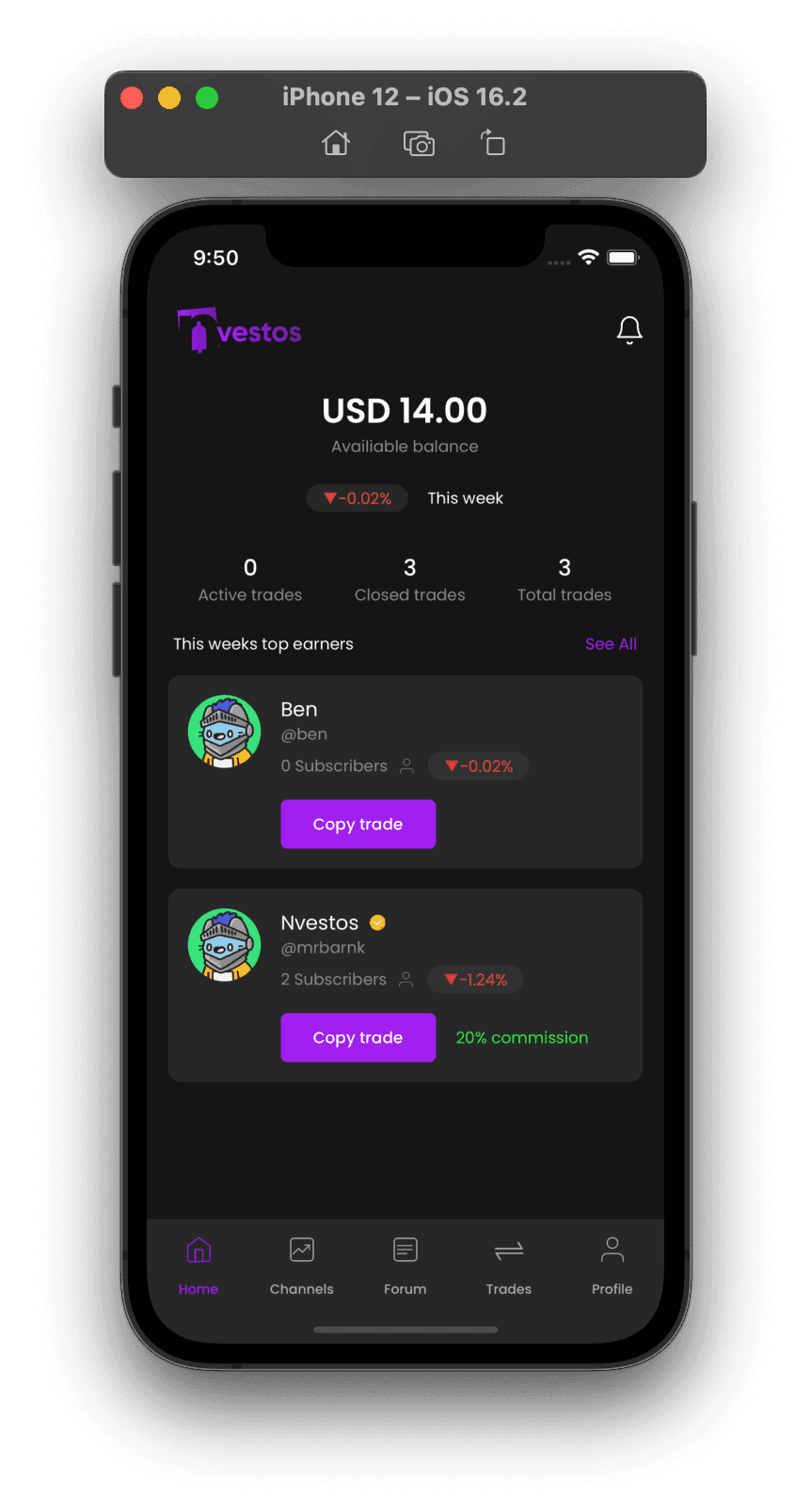The image size is (811, 1512).
Task: Tap See All top earners
Action: 611,644
